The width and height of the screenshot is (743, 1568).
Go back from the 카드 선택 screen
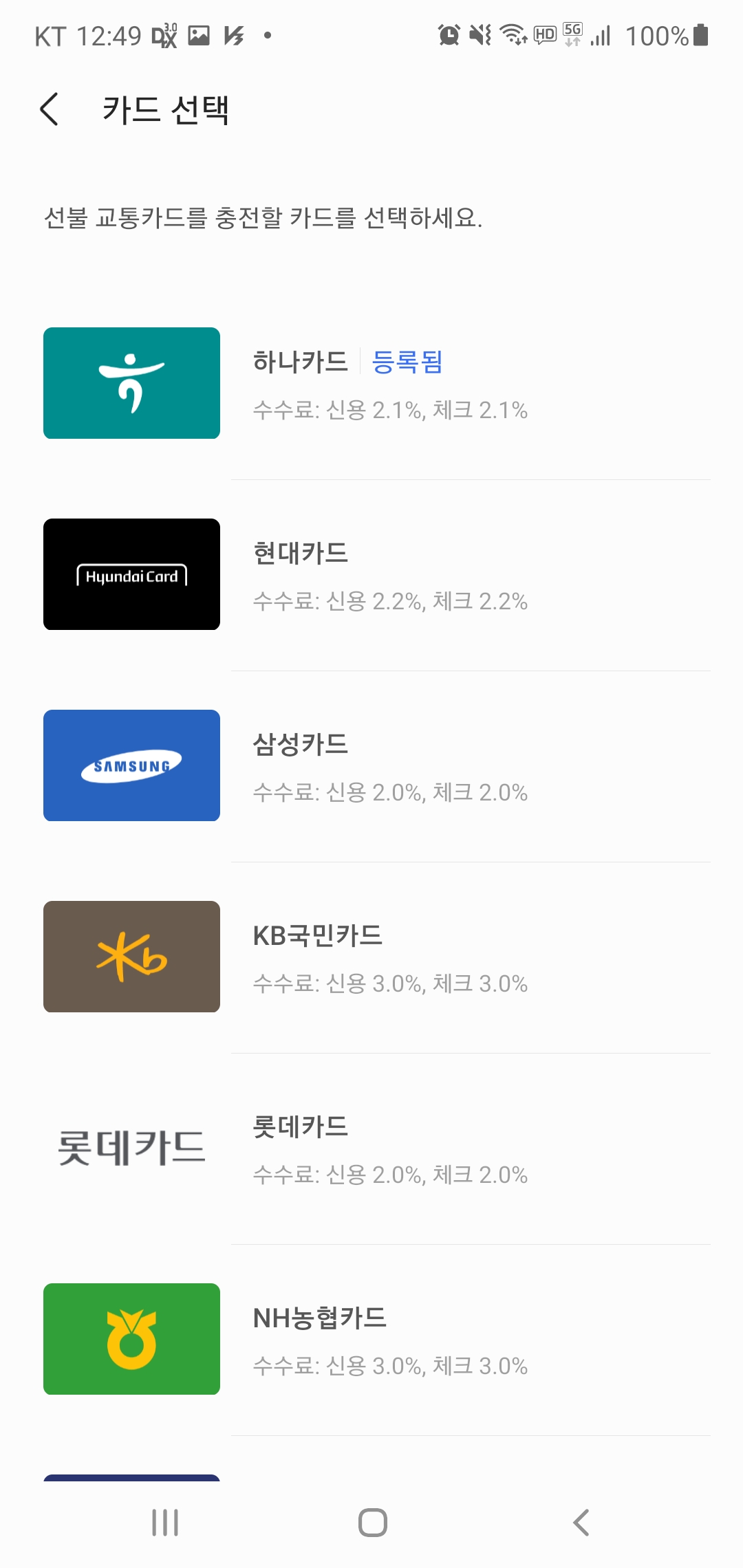pyautogui.click(x=50, y=110)
